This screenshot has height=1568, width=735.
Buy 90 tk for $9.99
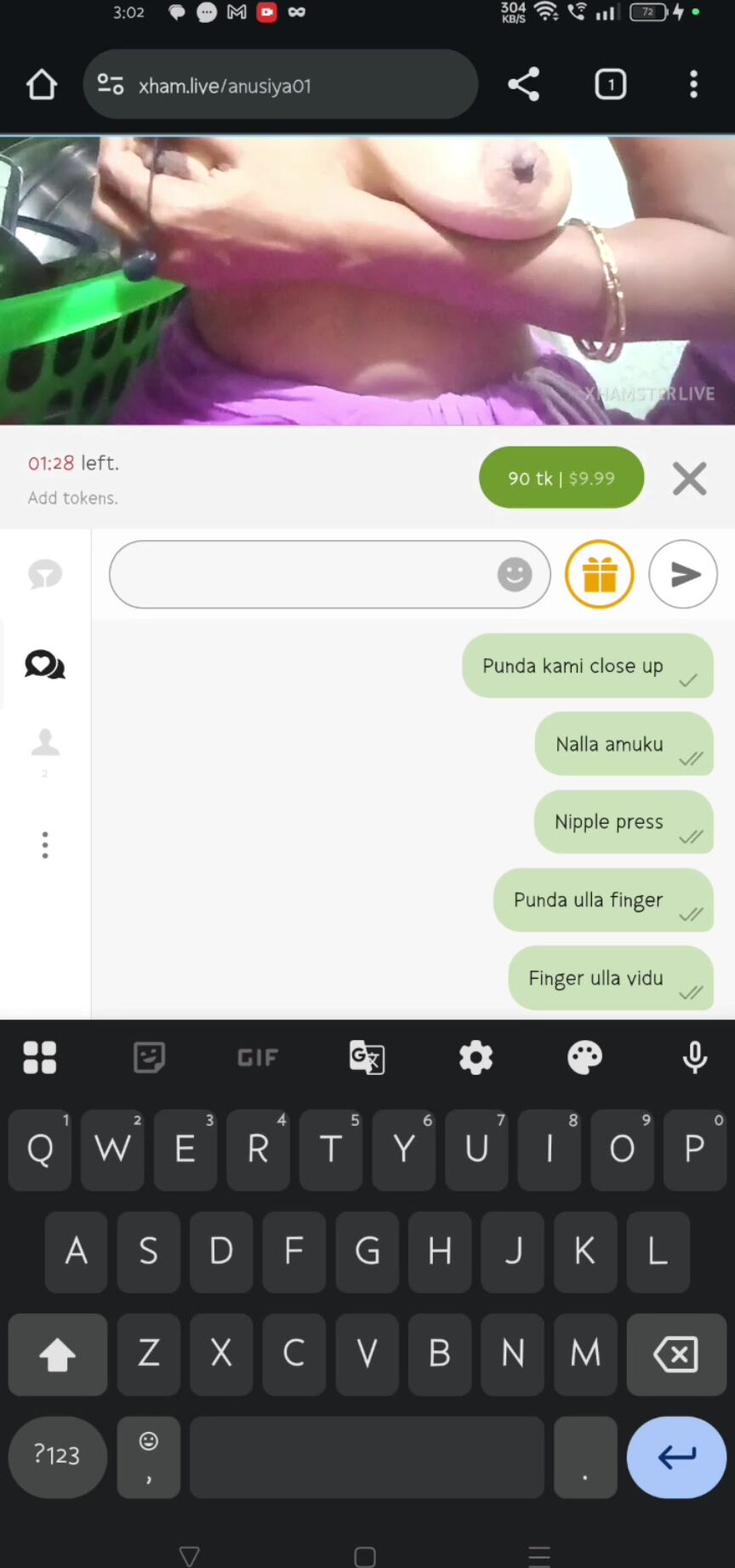pyautogui.click(x=561, y=478)
